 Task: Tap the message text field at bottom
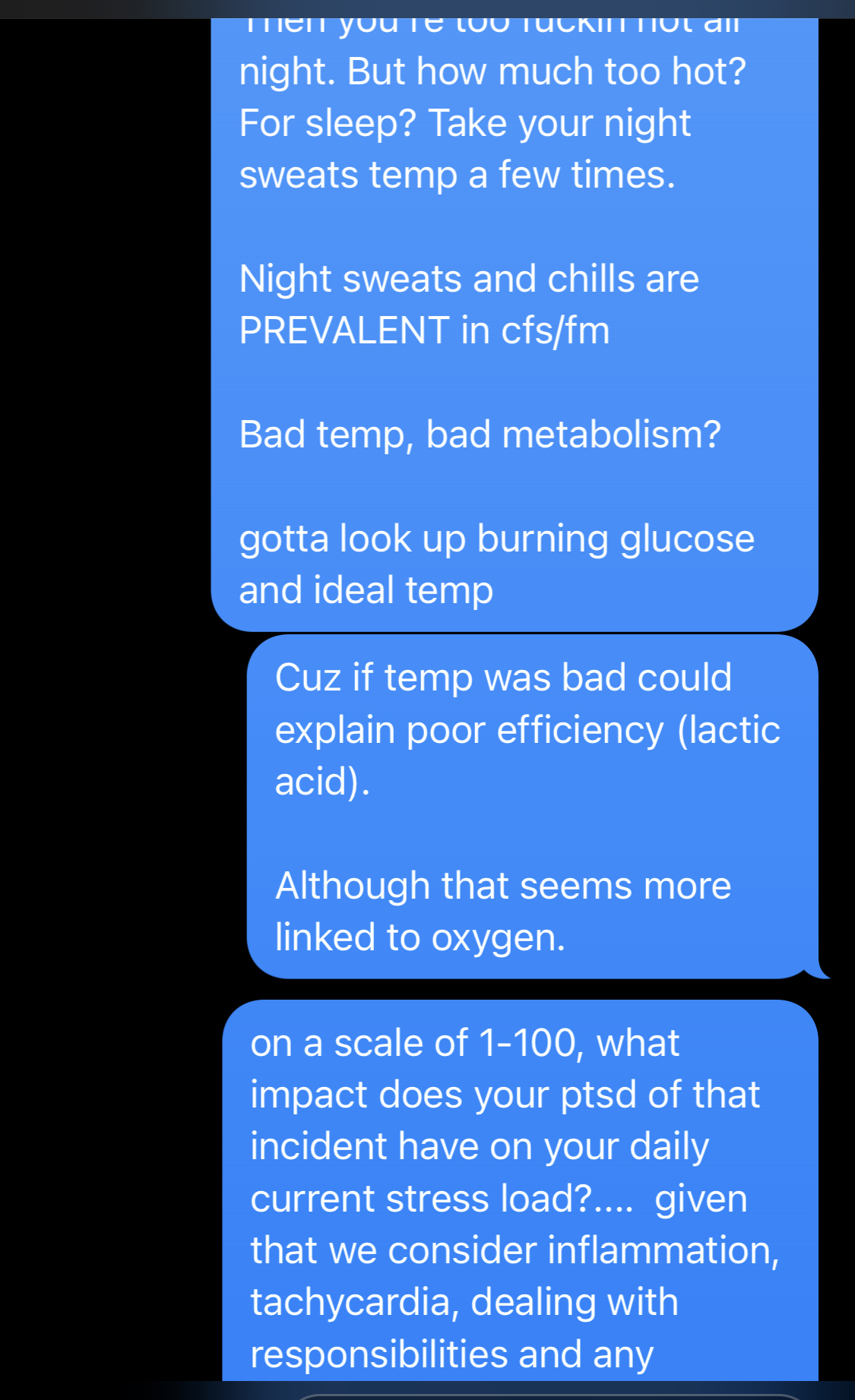pyautogui.click(x=547, y=1396)
